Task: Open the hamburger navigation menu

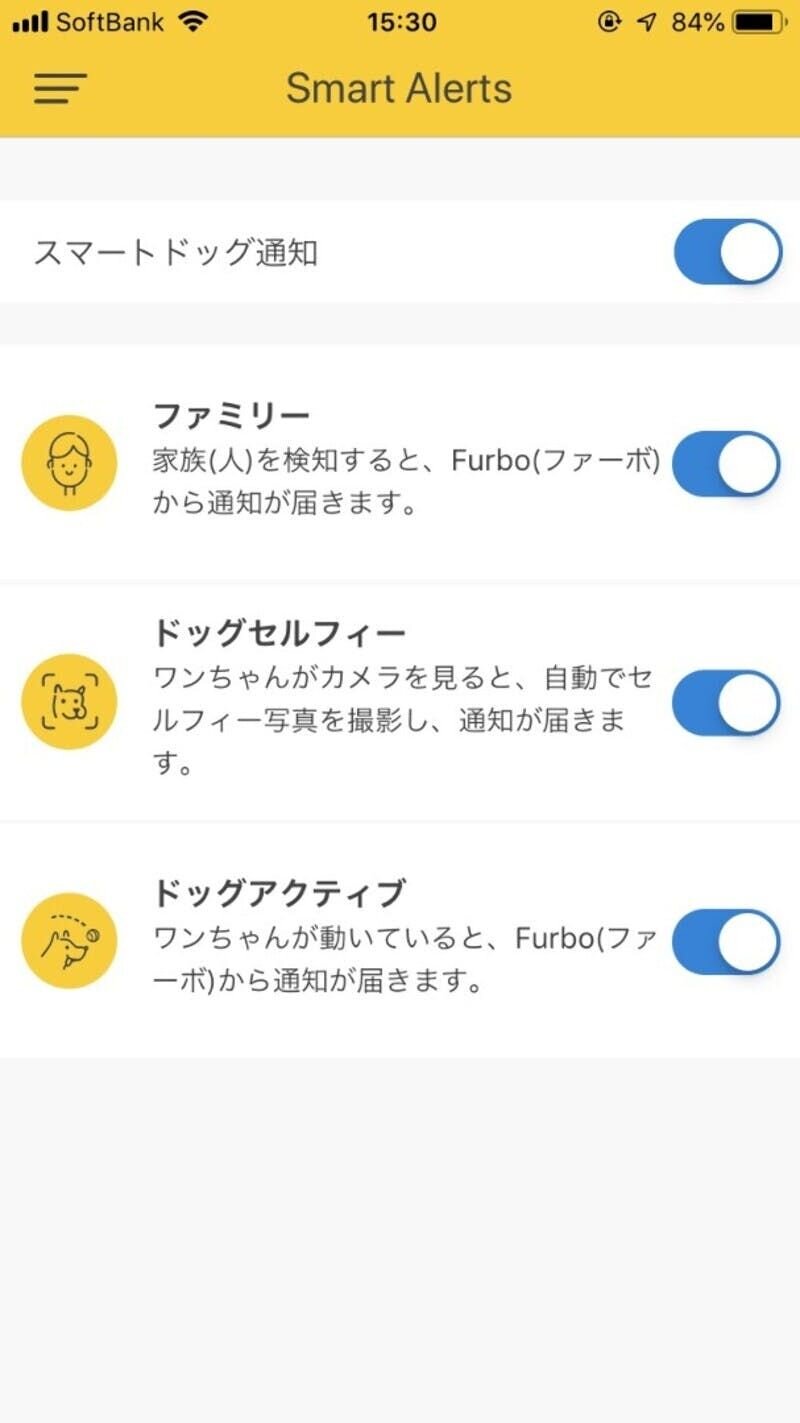Action: [x=58, y=89]
